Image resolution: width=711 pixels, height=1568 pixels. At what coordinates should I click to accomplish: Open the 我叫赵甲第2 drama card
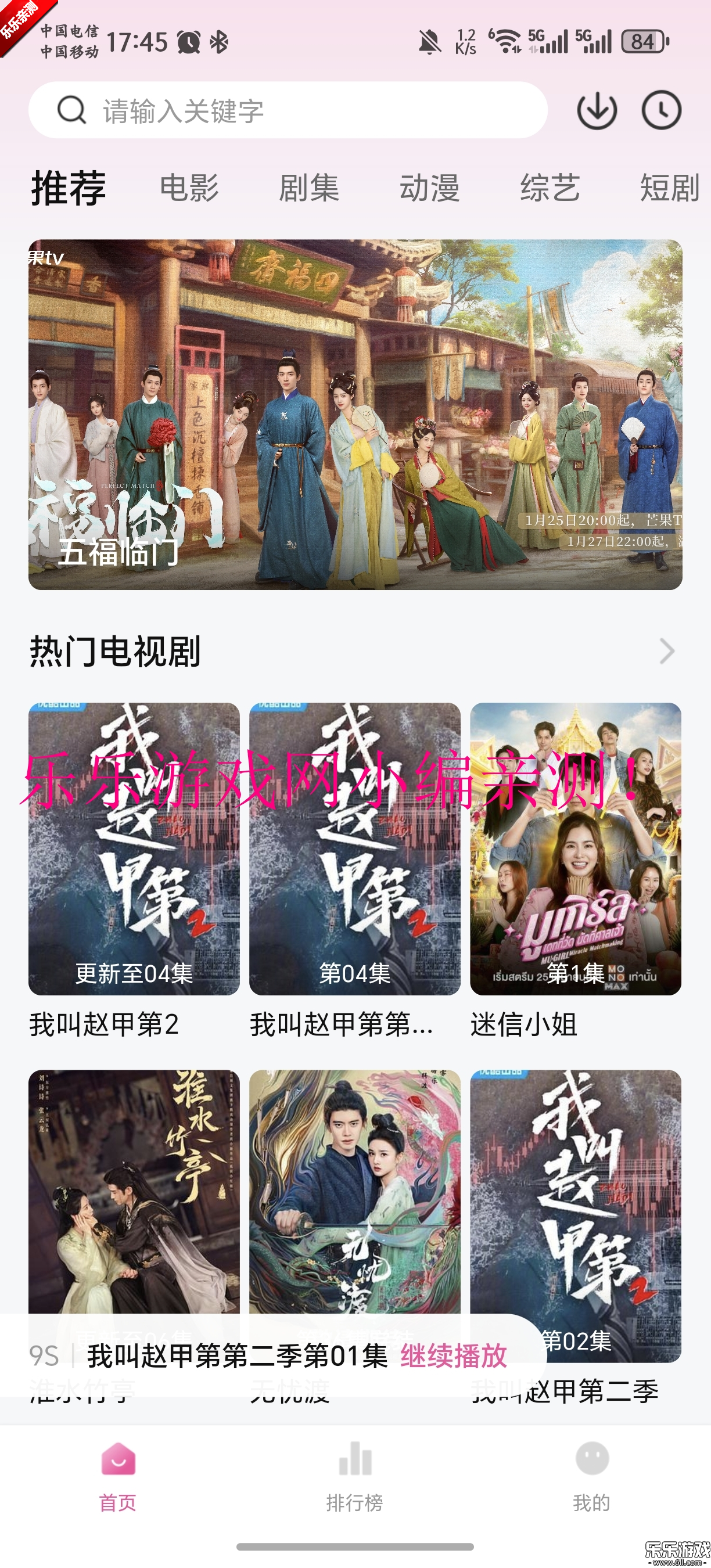pyautogui.click(x=134, y=848)
